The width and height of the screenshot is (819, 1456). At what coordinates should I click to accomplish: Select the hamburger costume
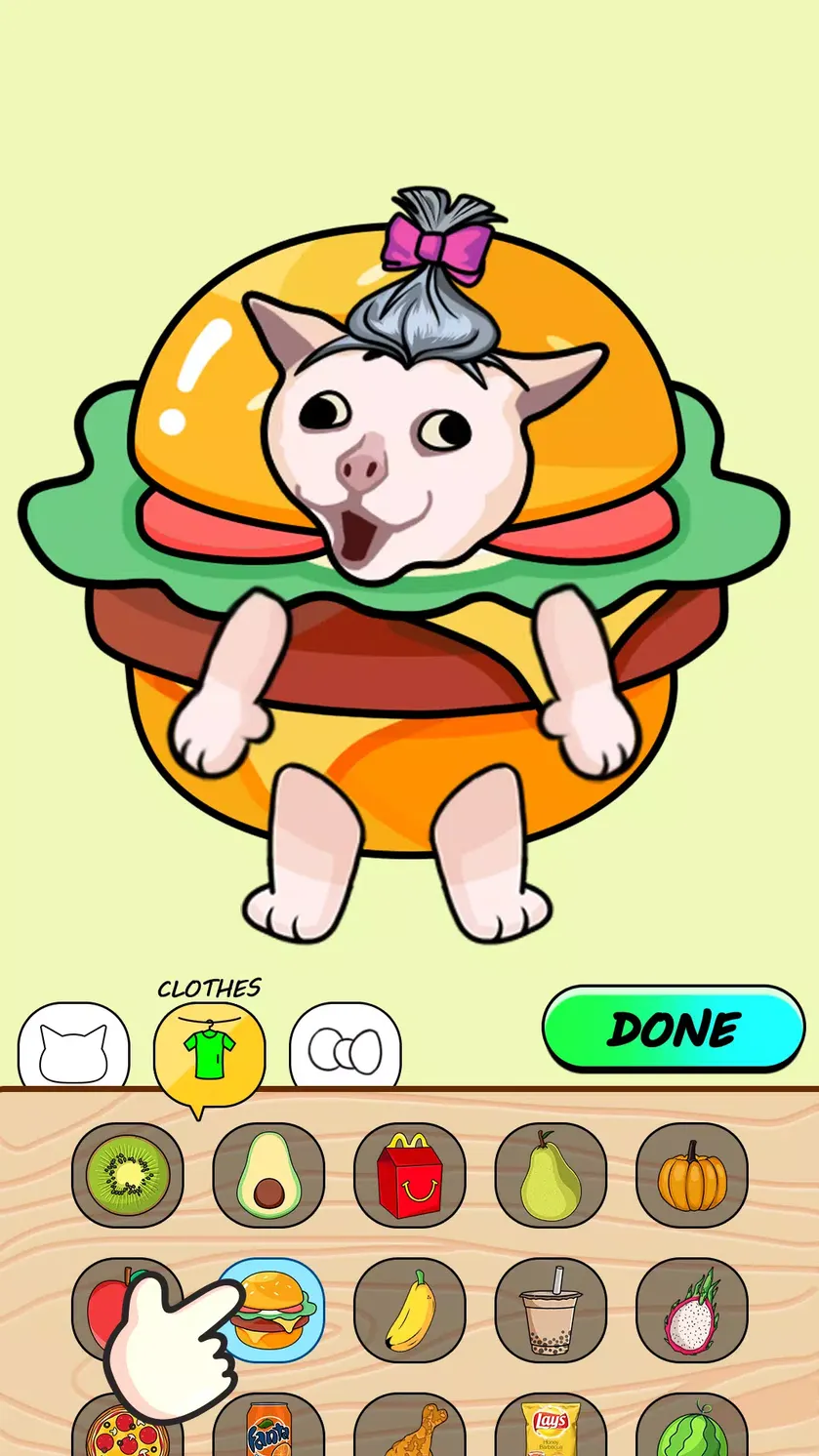pos(272,1310)
